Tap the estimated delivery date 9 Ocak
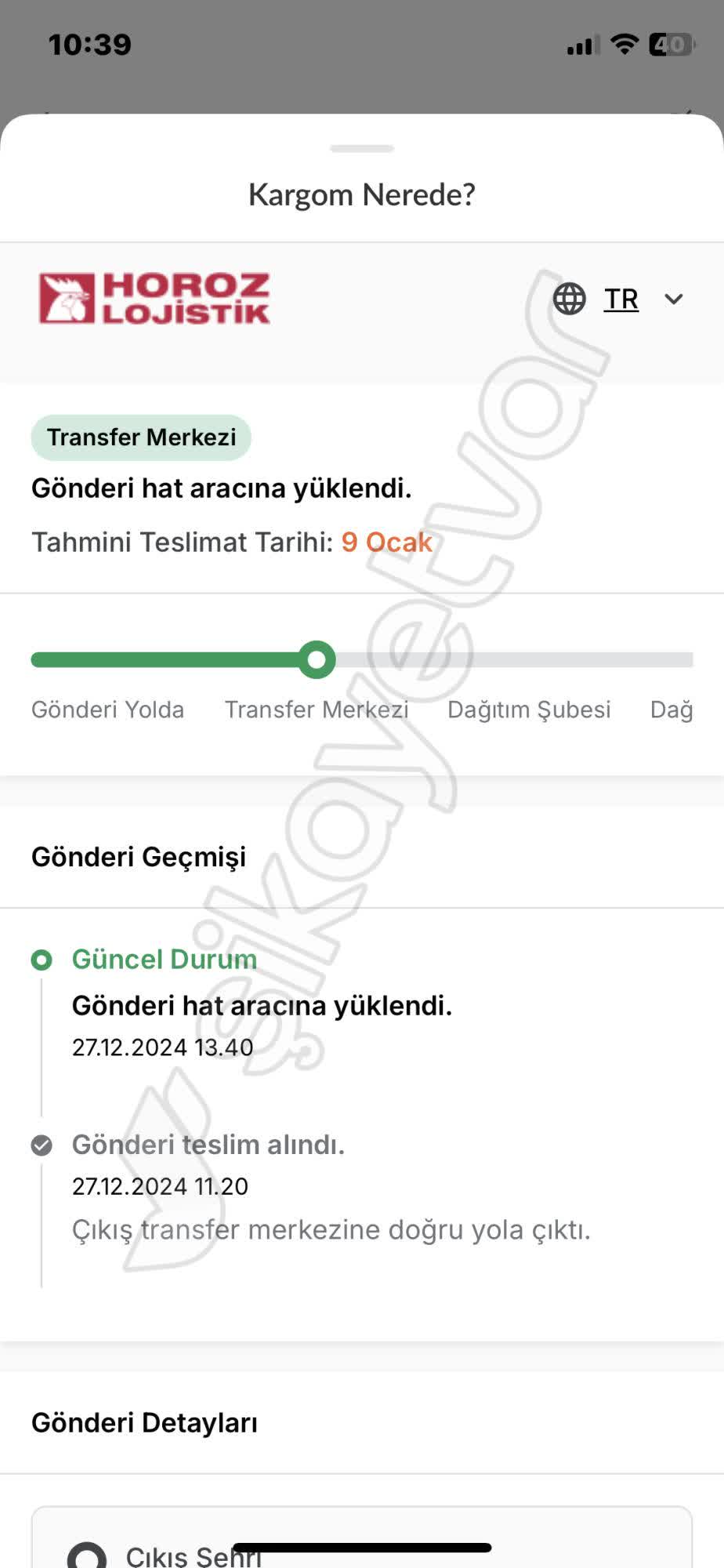The image size is (724, 1568). [x=387, y=542]
